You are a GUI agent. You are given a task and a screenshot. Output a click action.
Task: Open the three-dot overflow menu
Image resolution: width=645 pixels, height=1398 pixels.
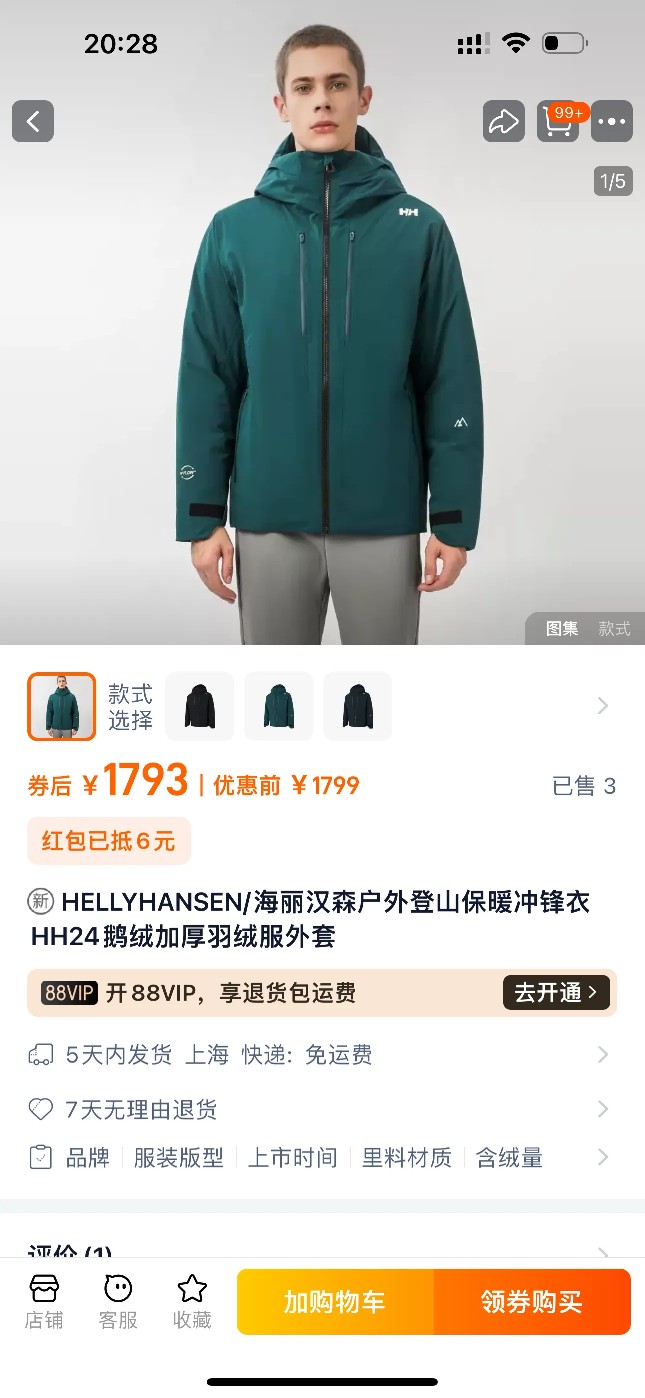612,122
